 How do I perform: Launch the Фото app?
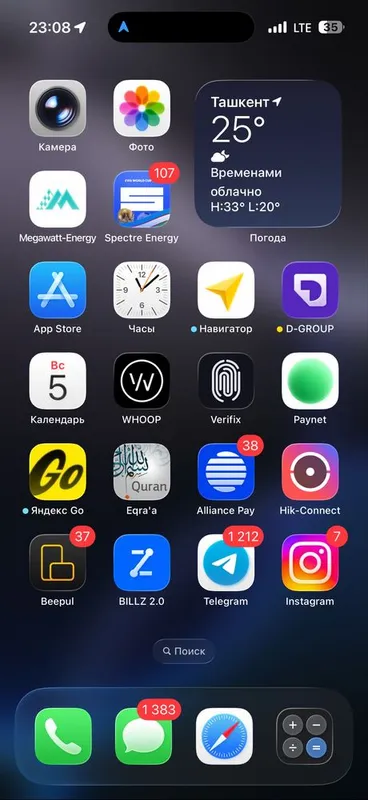coord(141,108)
